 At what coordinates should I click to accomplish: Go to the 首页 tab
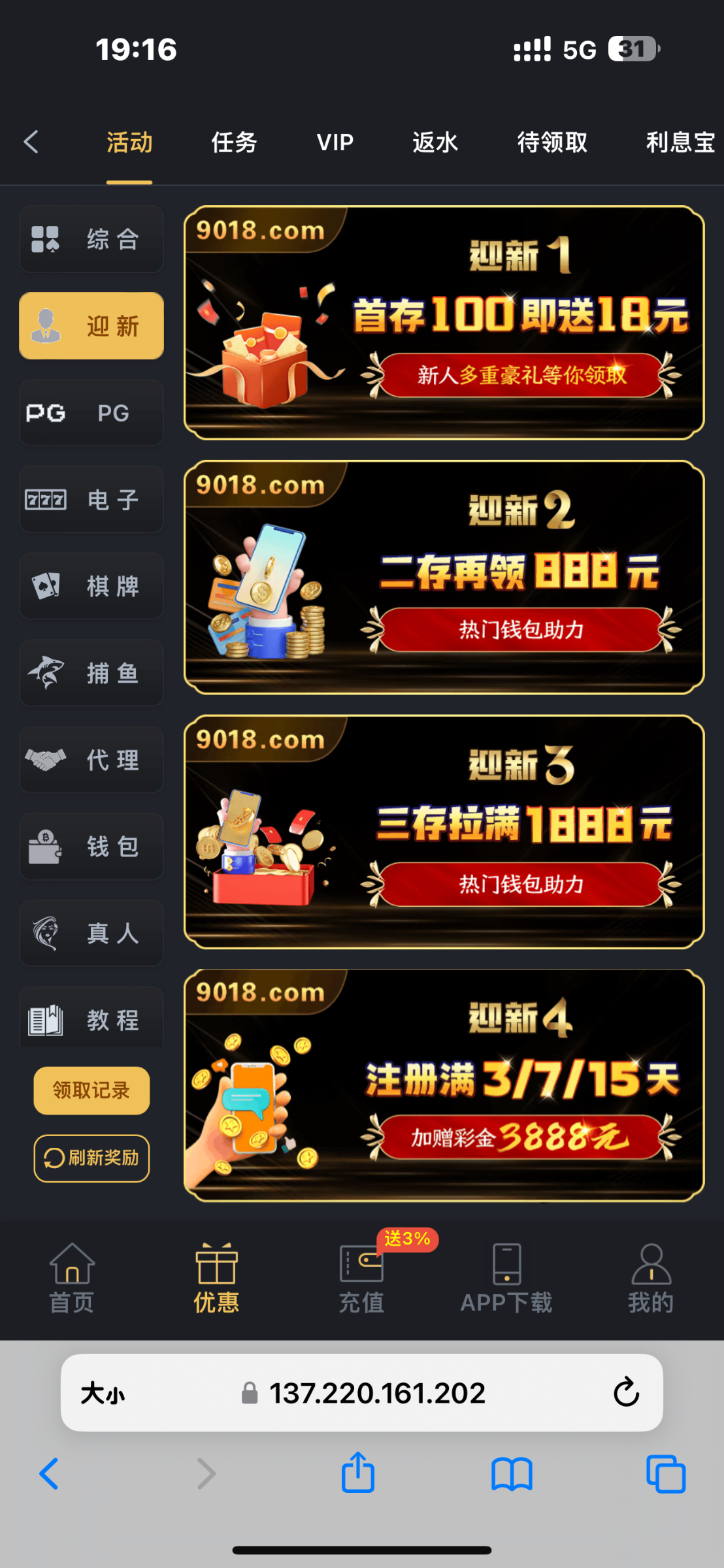72,1279
